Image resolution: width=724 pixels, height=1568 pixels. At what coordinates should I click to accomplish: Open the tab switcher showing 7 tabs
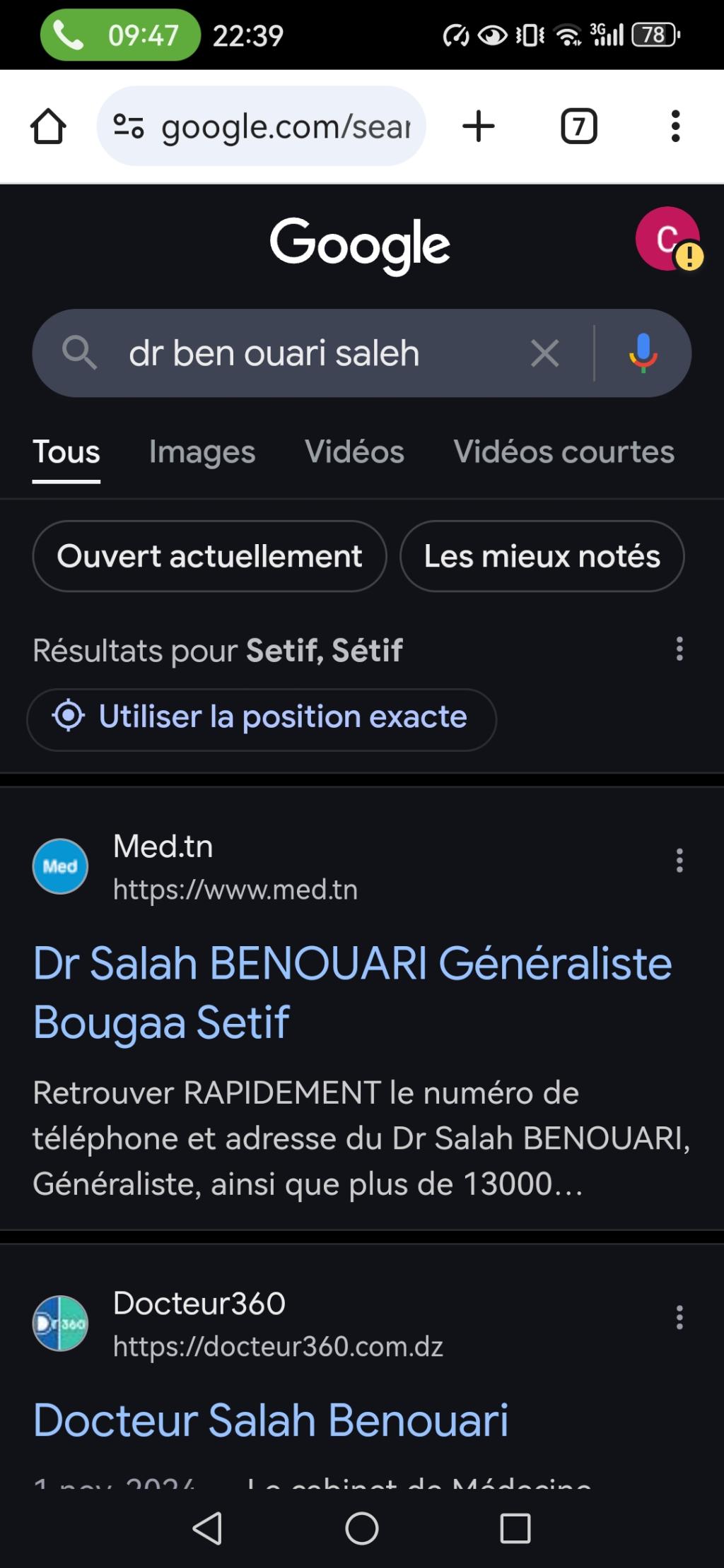pos(578,127)
